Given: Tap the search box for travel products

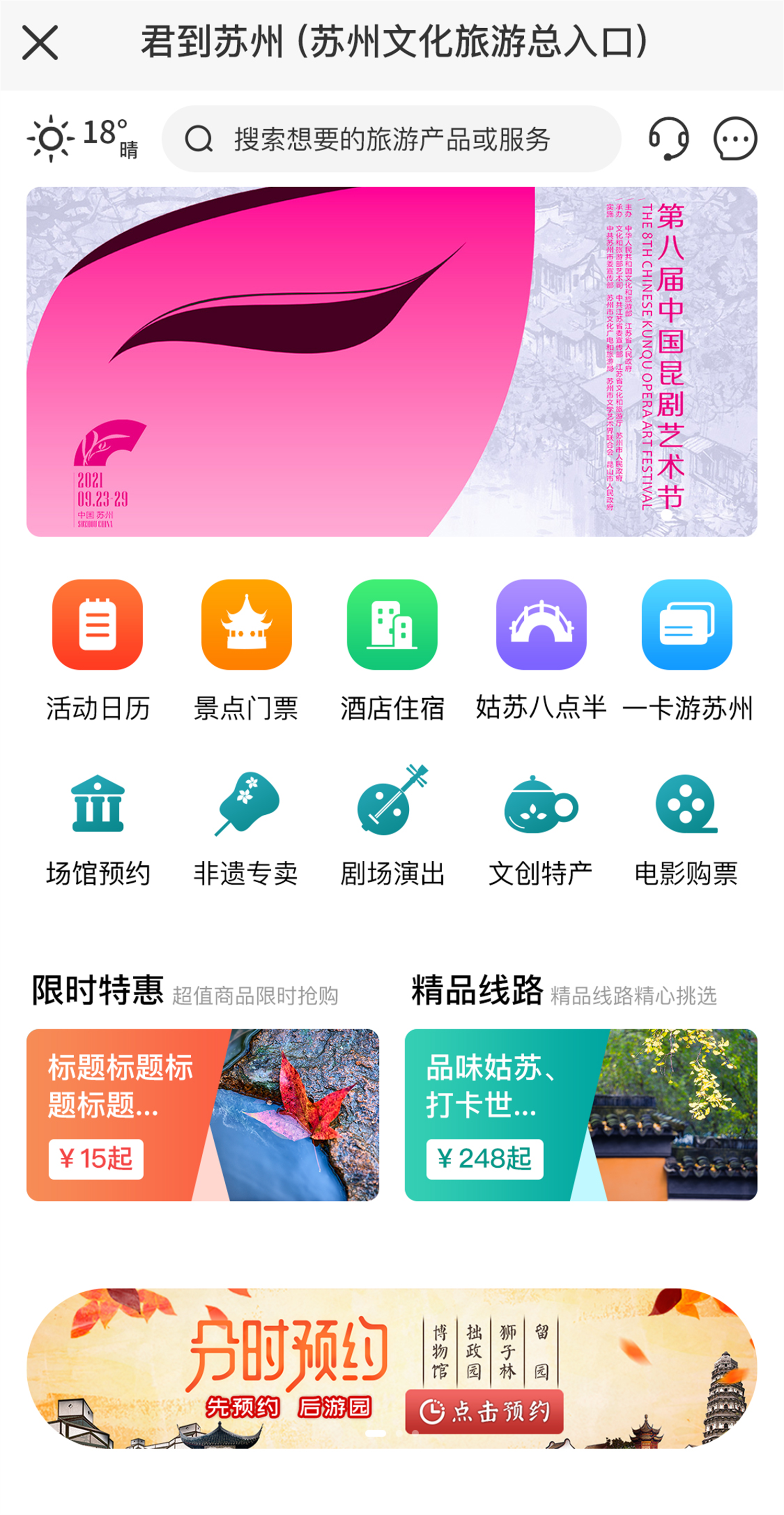Looking at the screenshot, I should point(391,139).
